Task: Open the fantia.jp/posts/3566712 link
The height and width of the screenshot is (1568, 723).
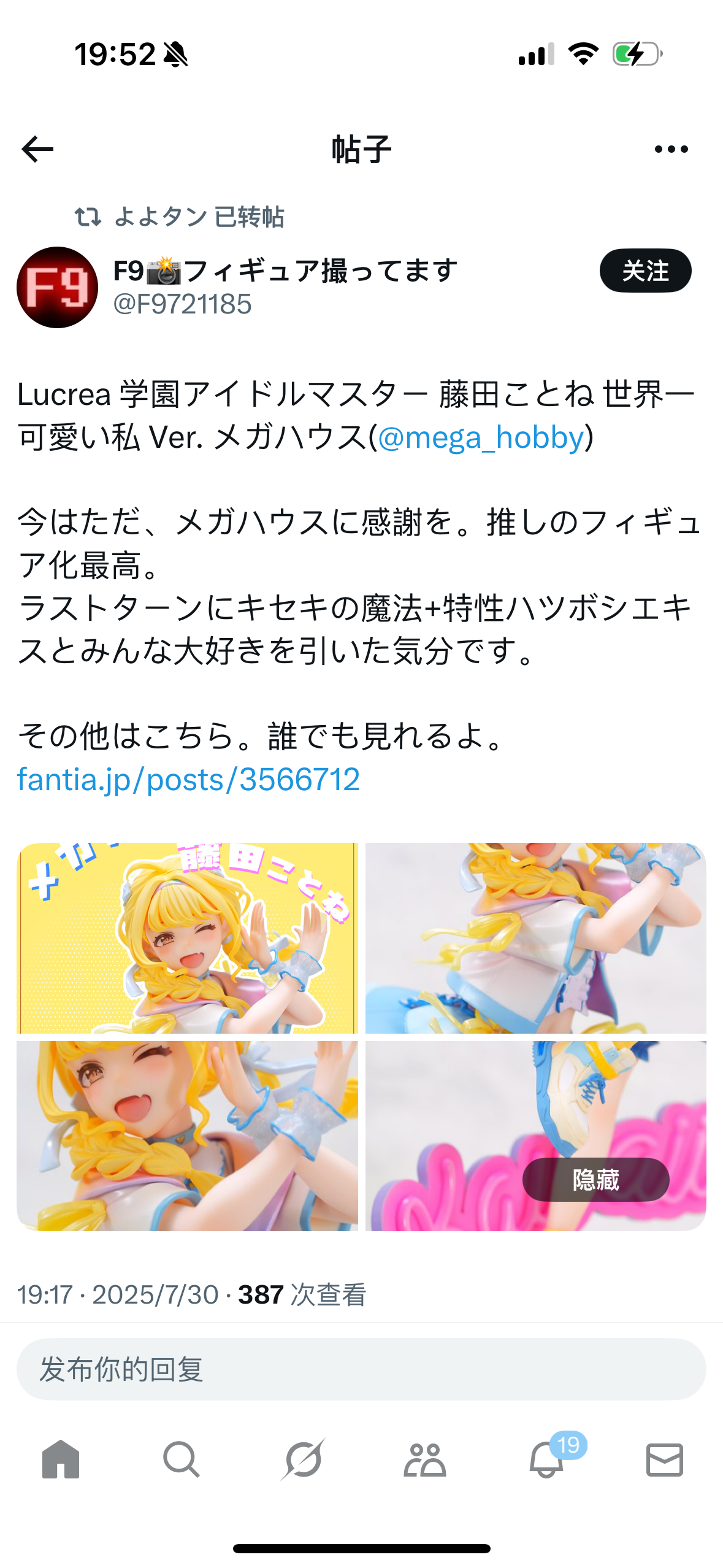Action: click(188, 779)
